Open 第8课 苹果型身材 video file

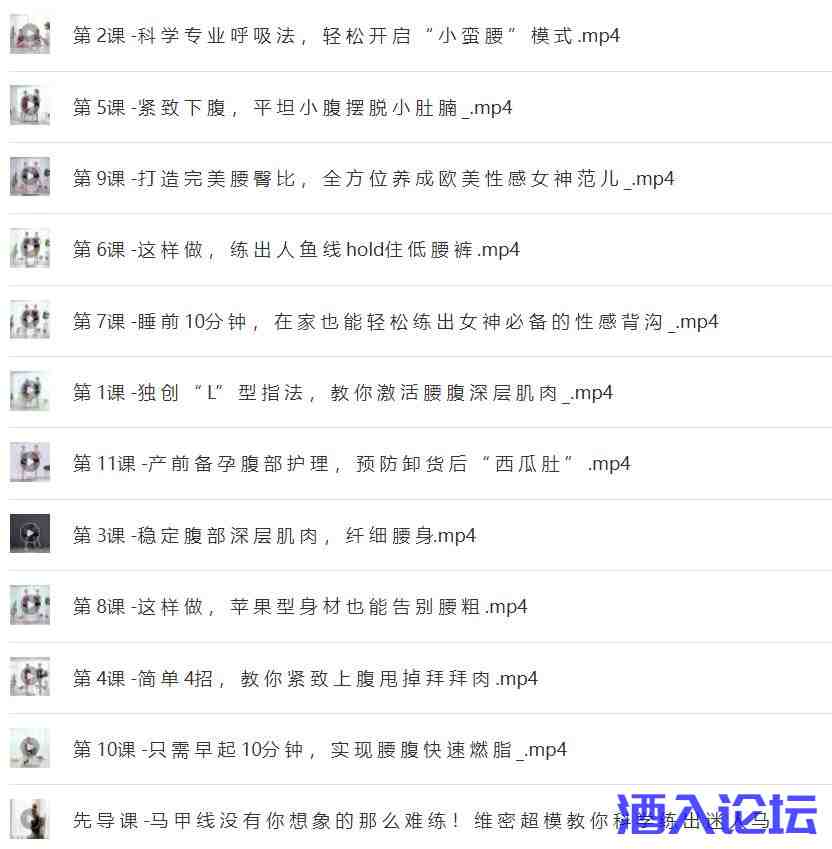point(299,607)
